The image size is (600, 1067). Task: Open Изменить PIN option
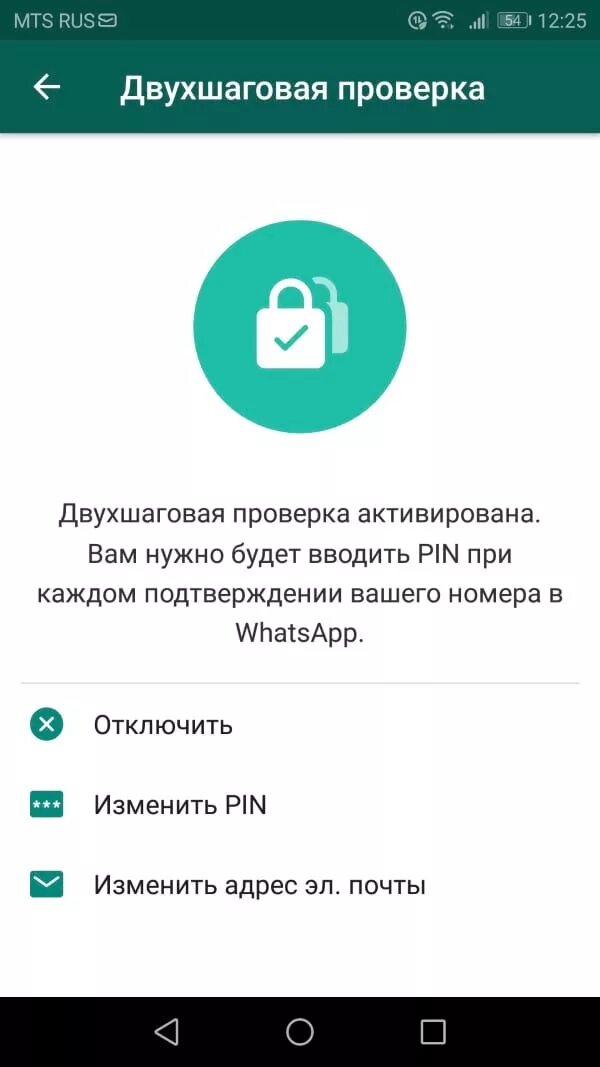(180, 805)
